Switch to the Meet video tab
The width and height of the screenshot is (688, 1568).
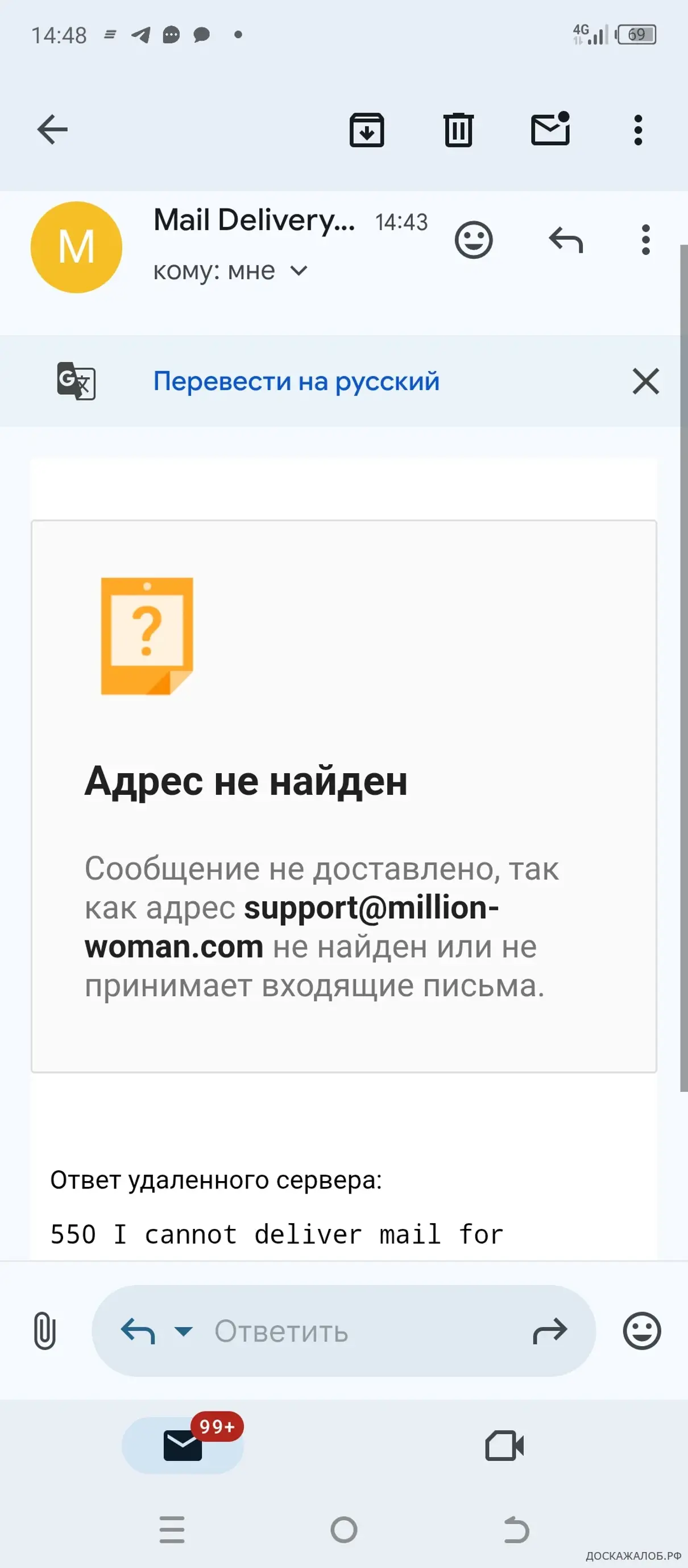coord(504,1446)
